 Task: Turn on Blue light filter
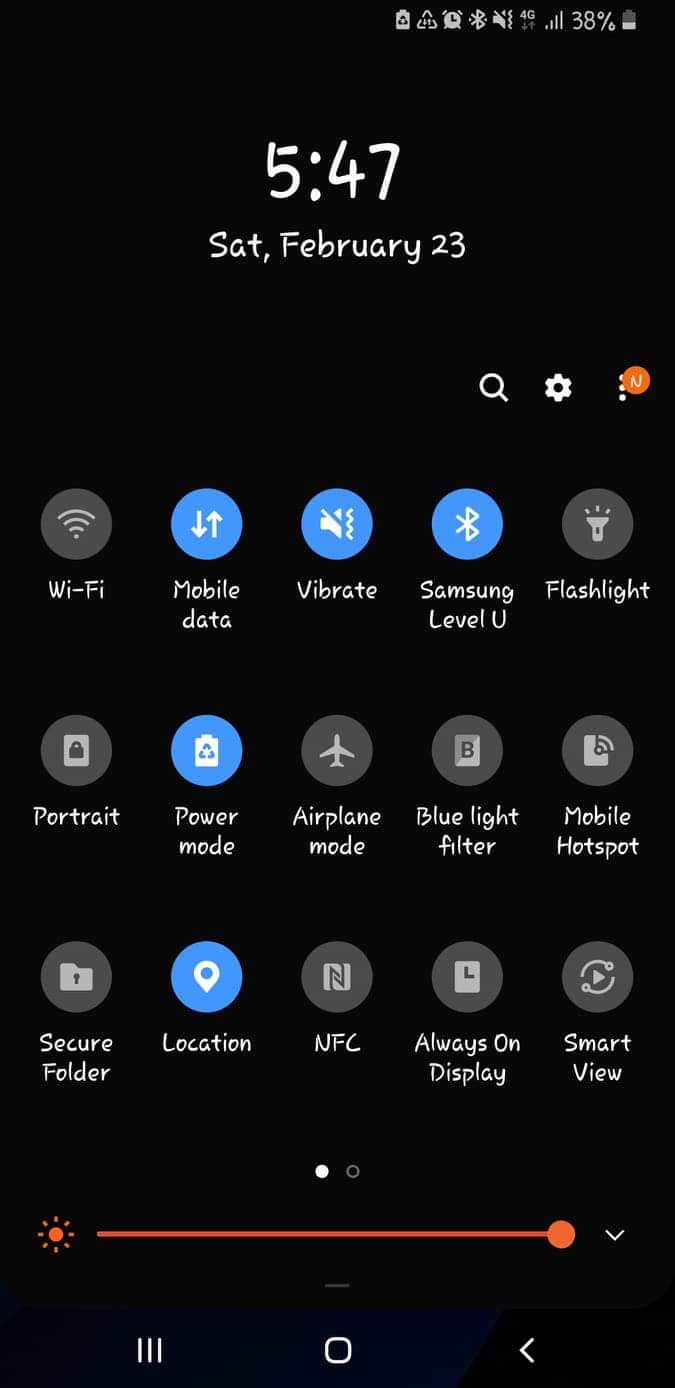(467, 750)
